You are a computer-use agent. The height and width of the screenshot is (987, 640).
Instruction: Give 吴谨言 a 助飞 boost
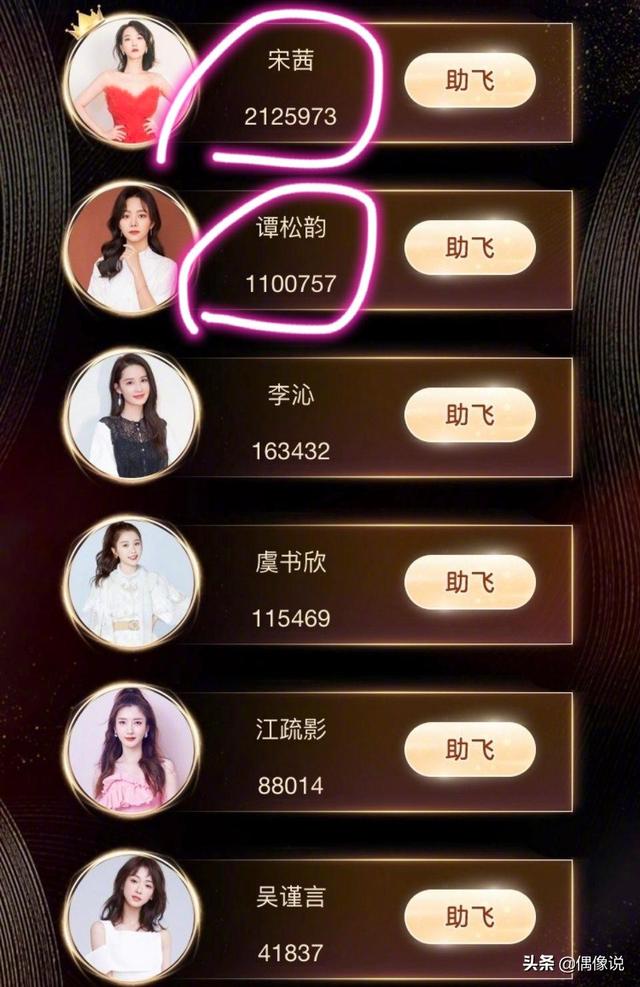pyautogui.click(x=469, y=917)
